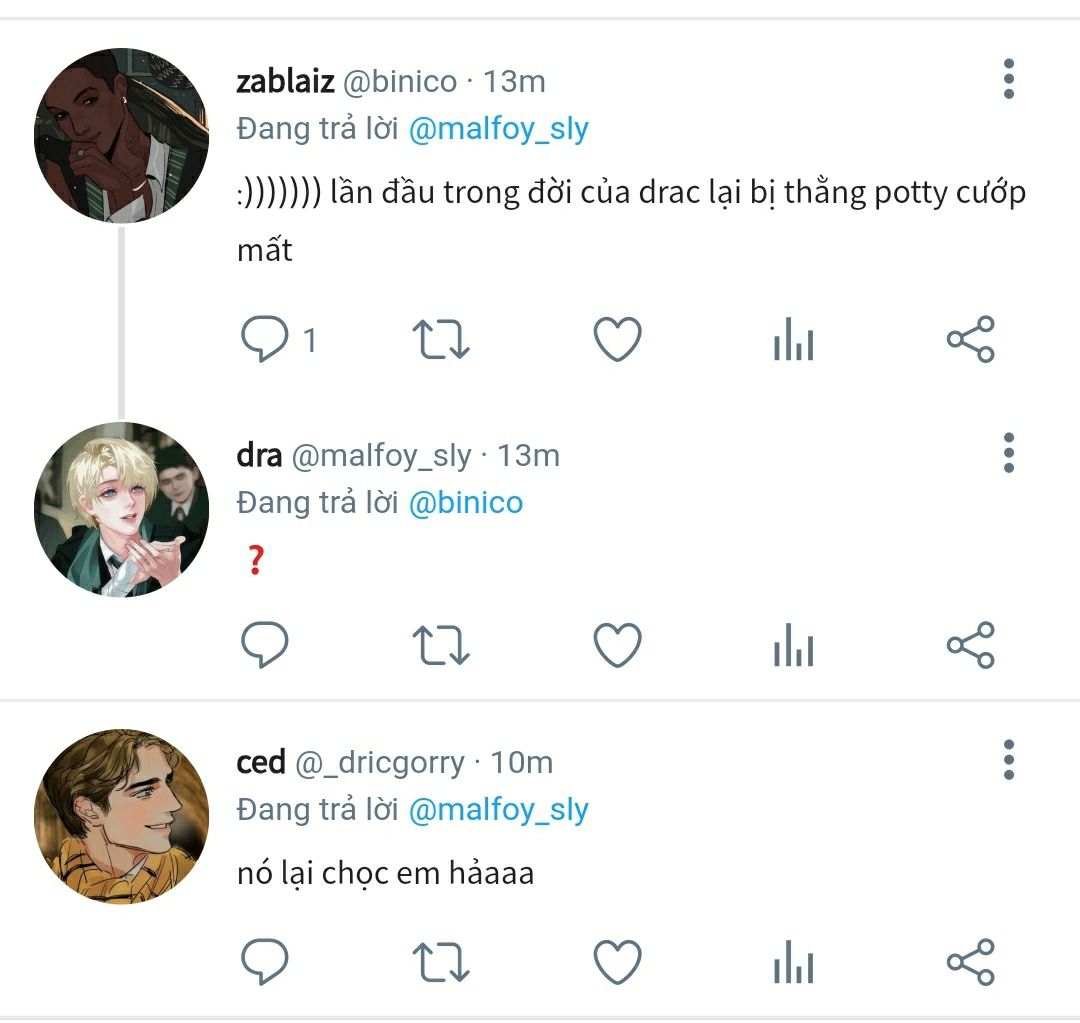
Task: Retweet zablaiz's reply
Action: [441, 340]
